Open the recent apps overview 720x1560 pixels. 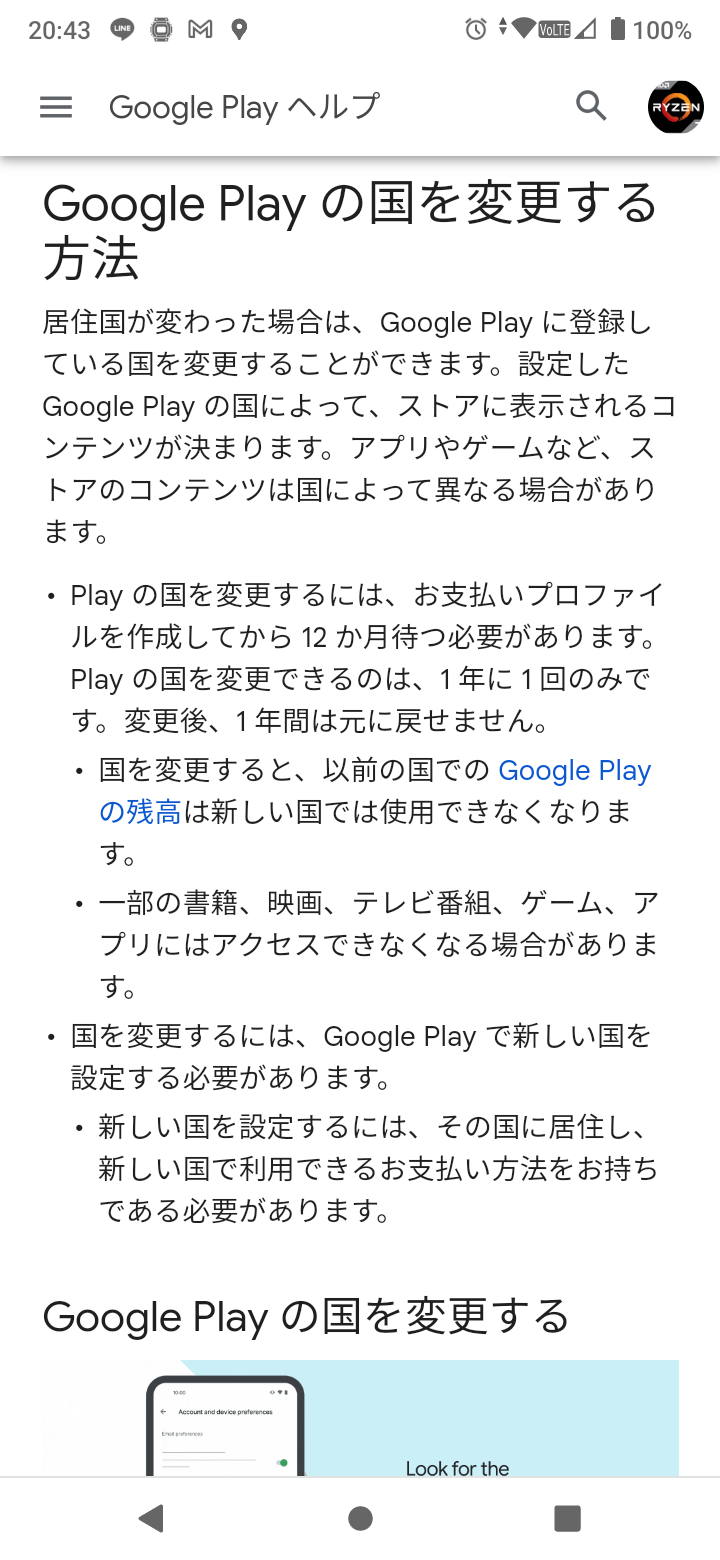[x=568, y=1519]
